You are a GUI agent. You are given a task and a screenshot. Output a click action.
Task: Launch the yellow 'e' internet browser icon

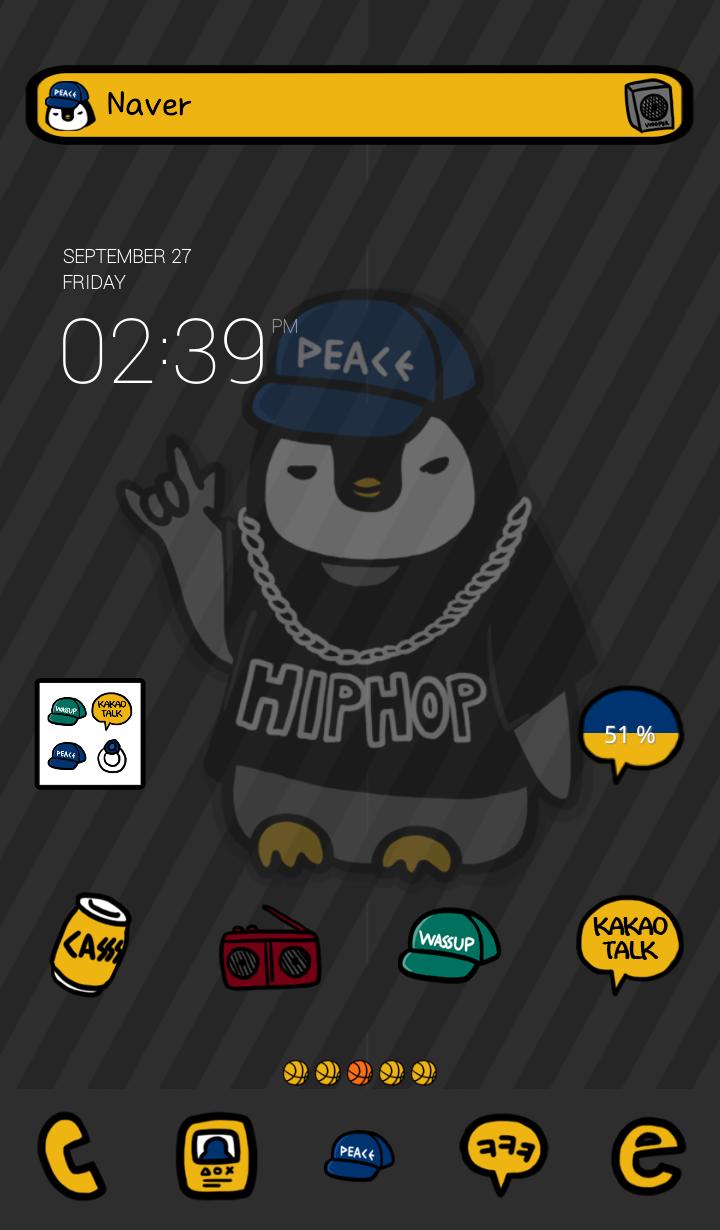tap(648, 1155)
